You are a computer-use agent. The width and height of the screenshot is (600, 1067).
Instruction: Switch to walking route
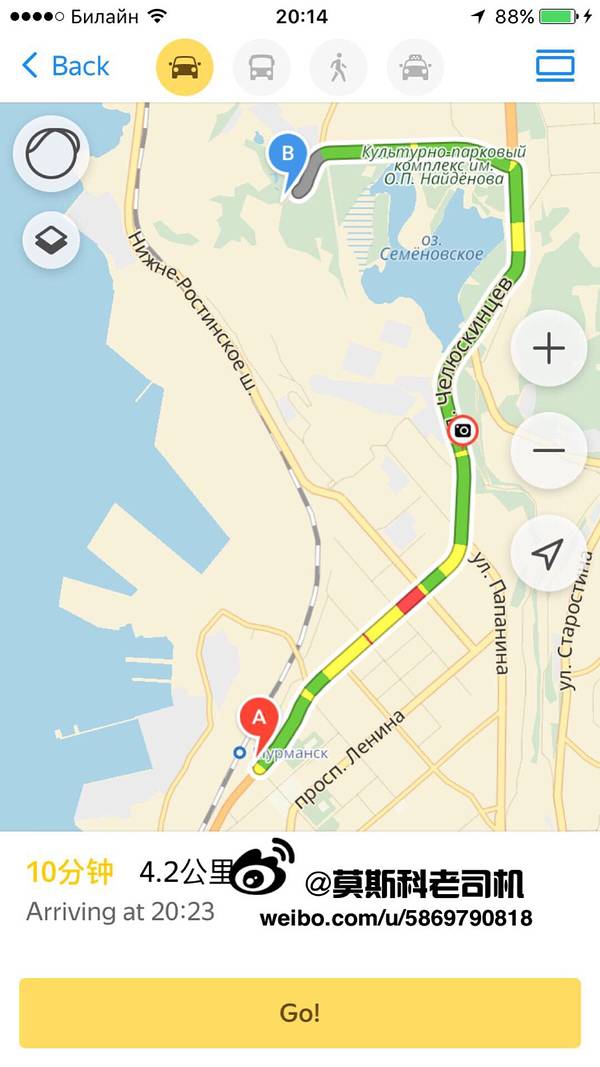coord(338,67)
